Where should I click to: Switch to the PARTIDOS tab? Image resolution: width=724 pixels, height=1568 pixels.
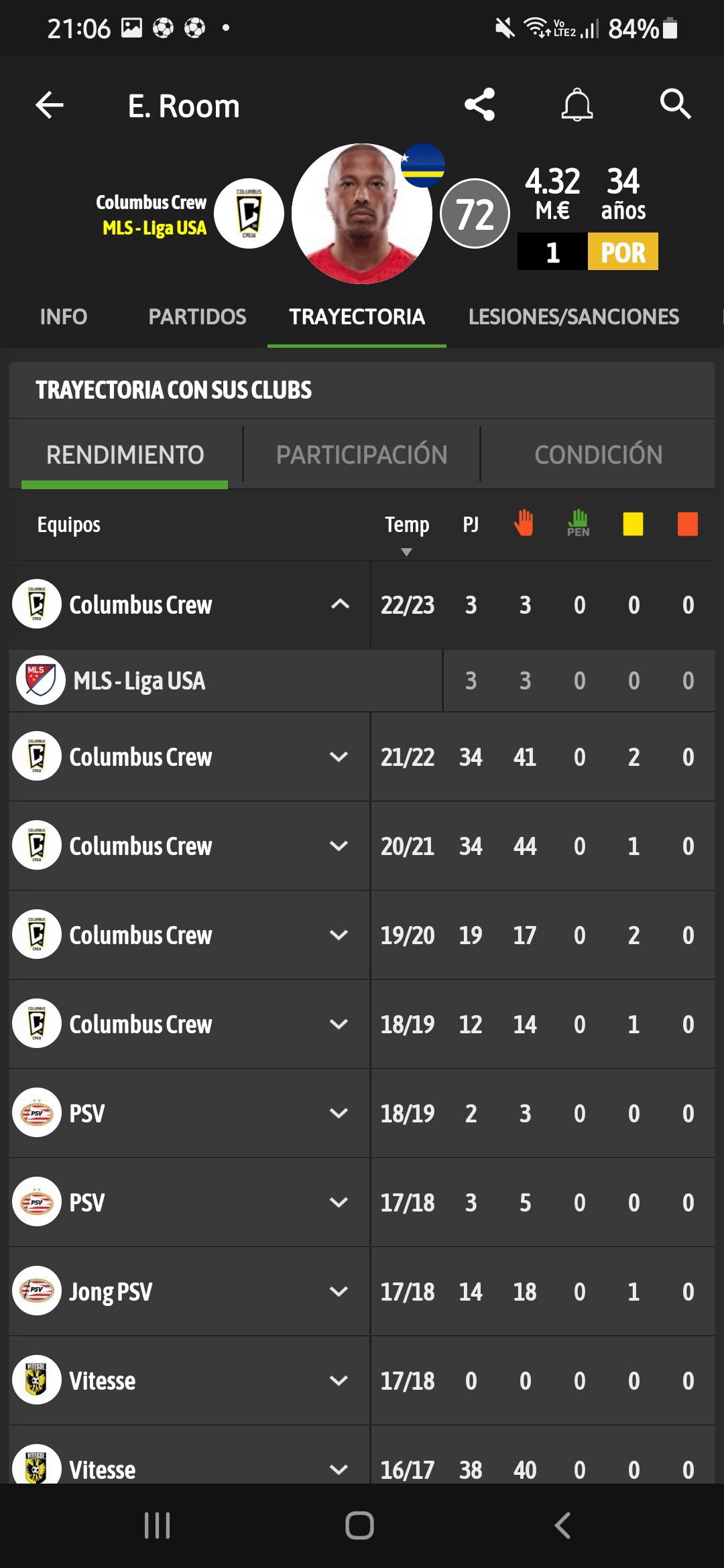click(x=197, y=316)
